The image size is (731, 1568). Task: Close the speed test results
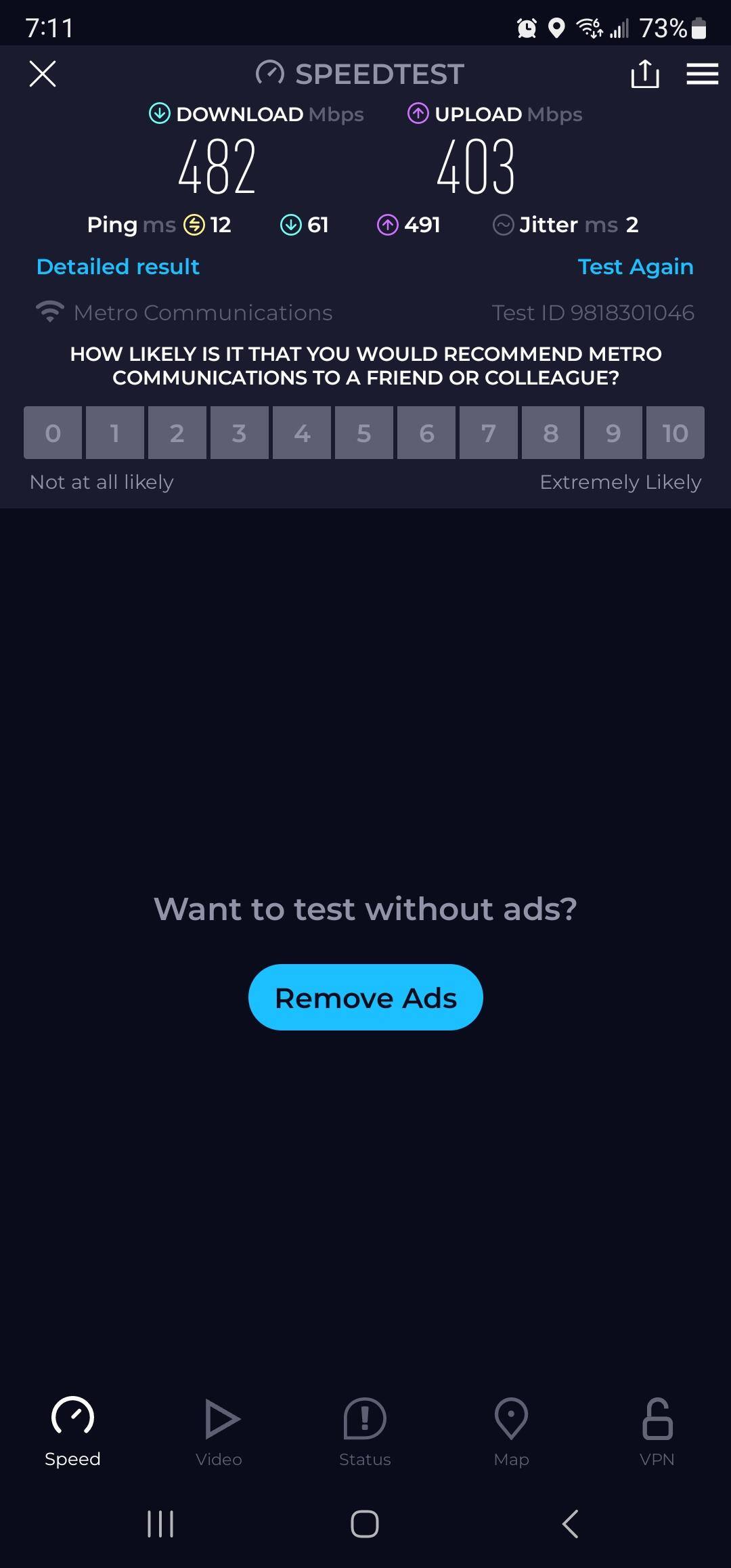[43, 74]
